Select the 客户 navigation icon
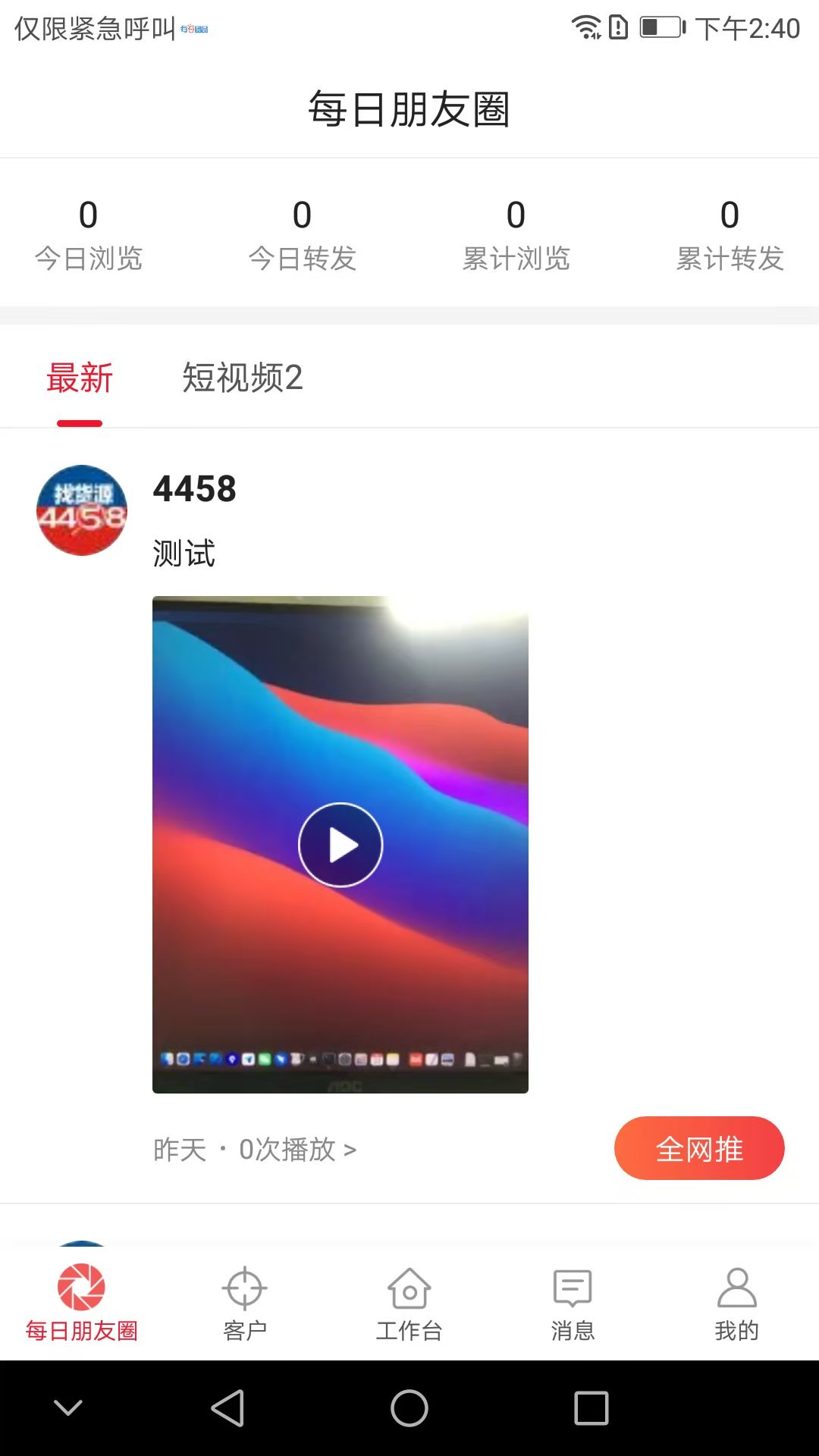Screen dimensions: 819x1456 (x=245, y=1289)
